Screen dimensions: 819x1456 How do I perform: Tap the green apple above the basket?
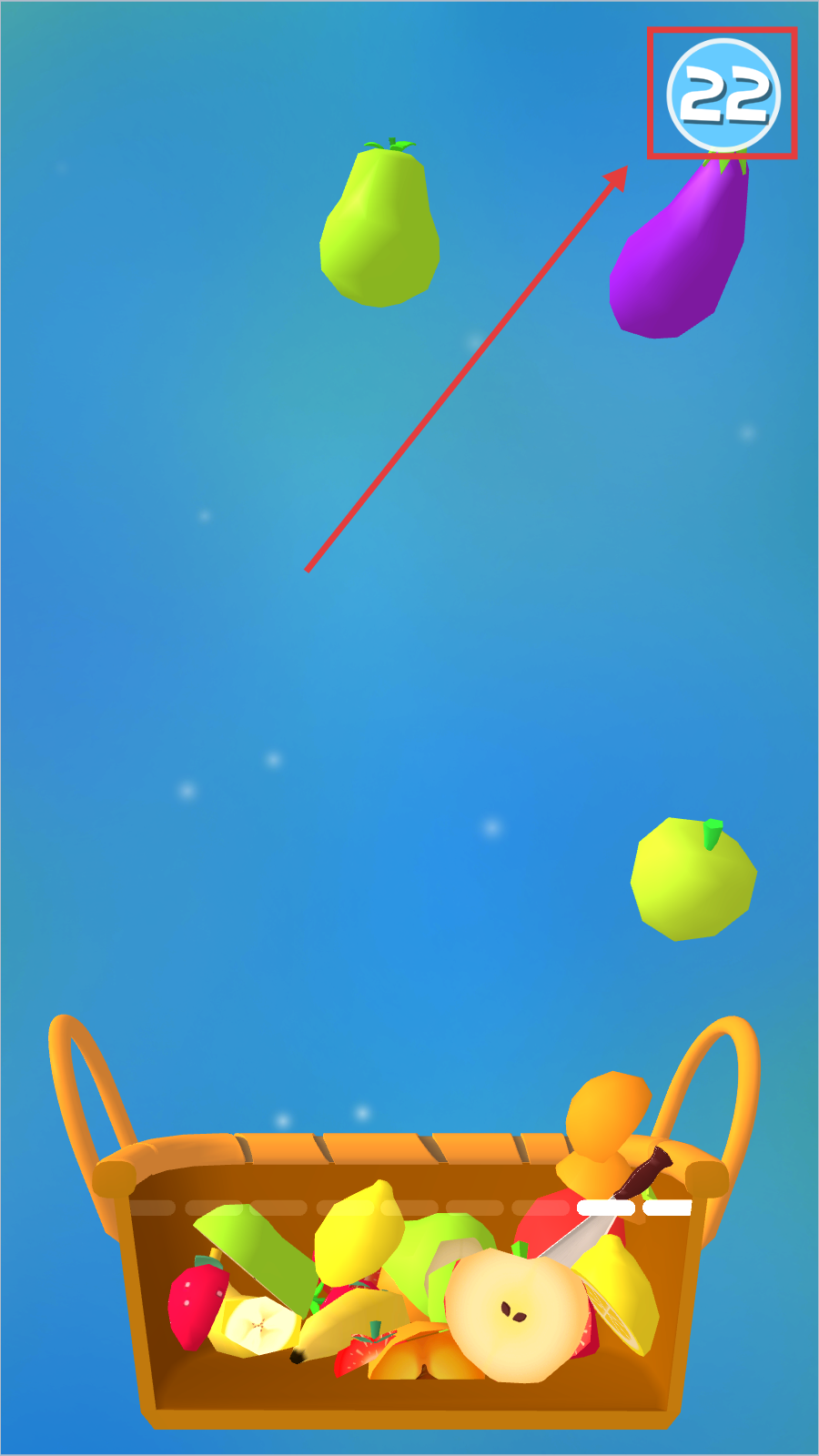coord(693,879)
